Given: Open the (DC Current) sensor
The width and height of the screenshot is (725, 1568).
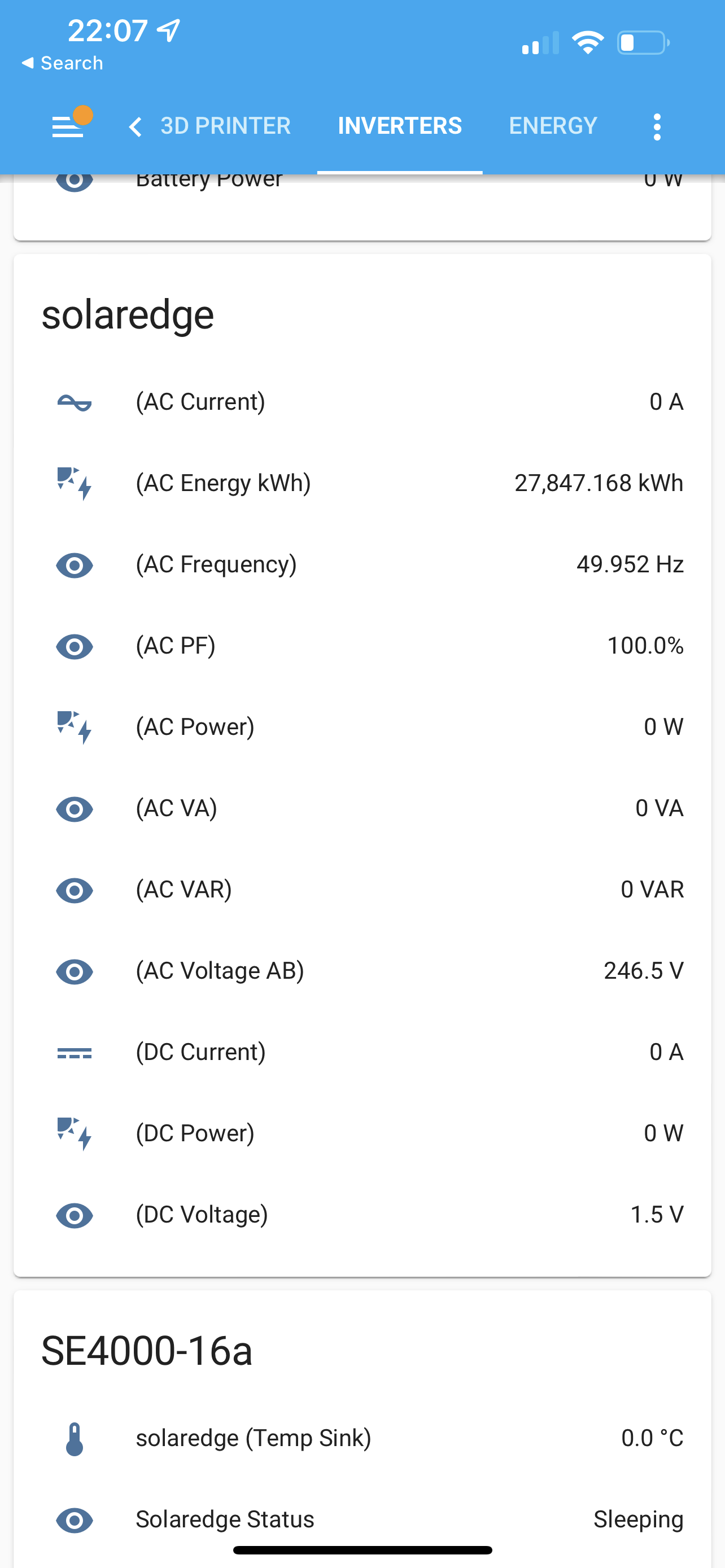Looking at the screenshot, I should pos(363,1053).
